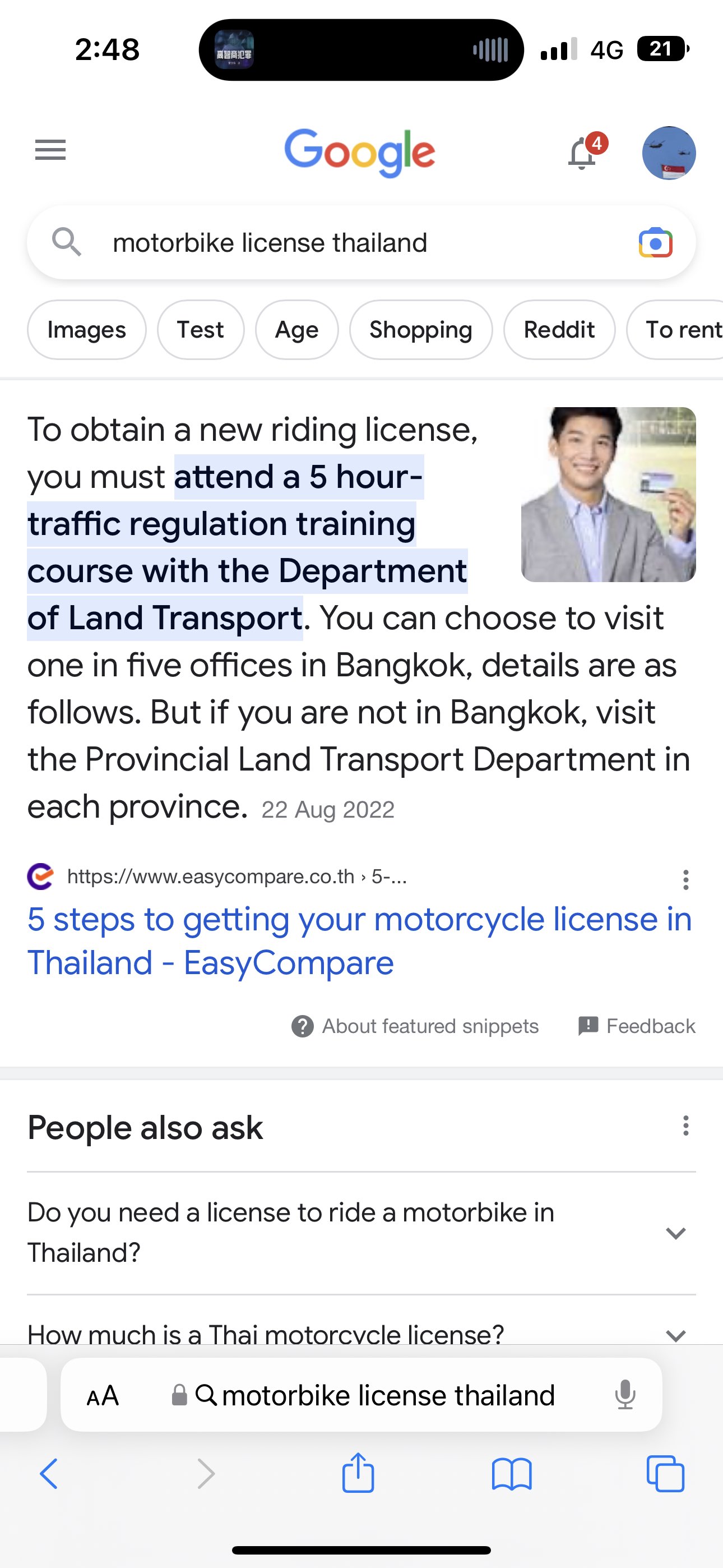
Task: Select the Test filter chip
Action: pyautogui.click(x=200, y=330)
